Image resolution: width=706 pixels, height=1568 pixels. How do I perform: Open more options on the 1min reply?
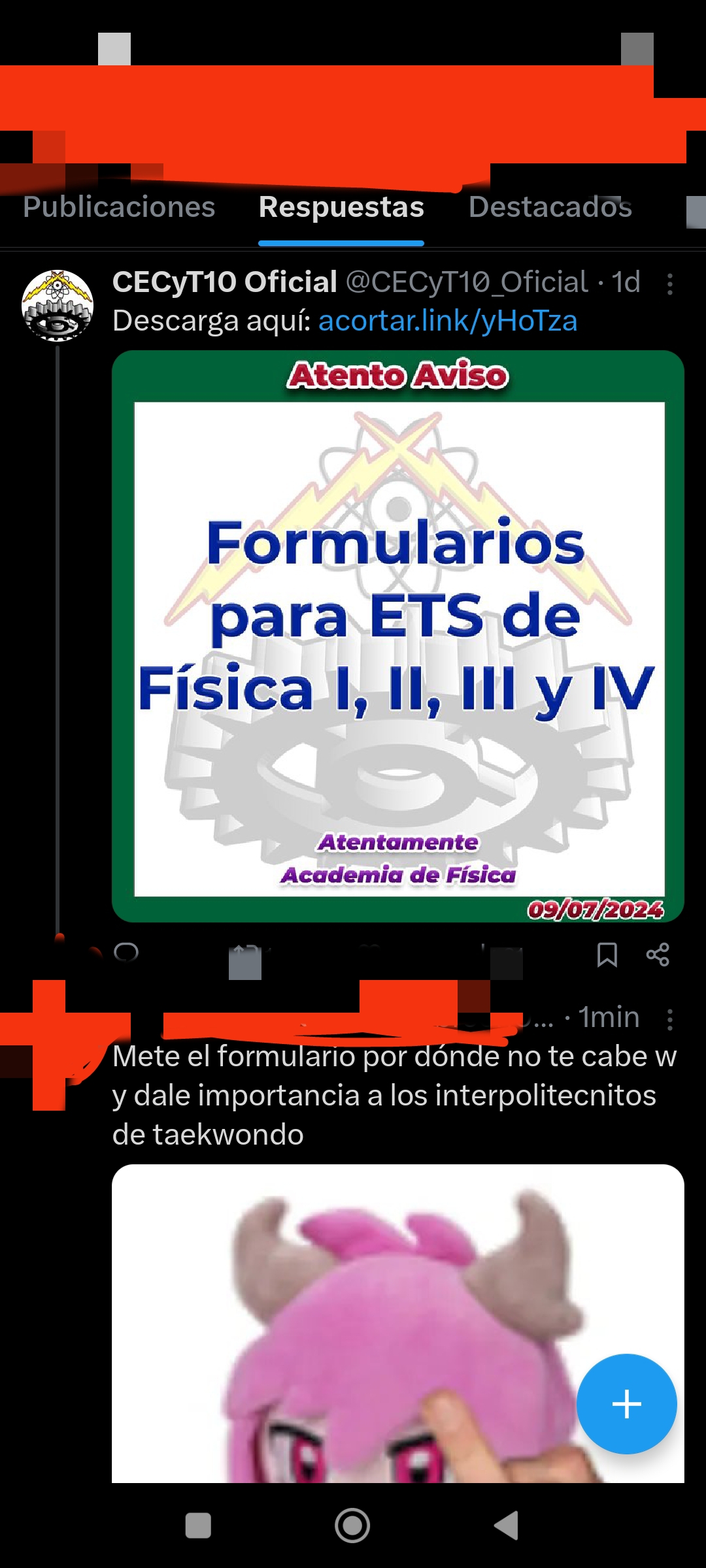[670, 1019]
